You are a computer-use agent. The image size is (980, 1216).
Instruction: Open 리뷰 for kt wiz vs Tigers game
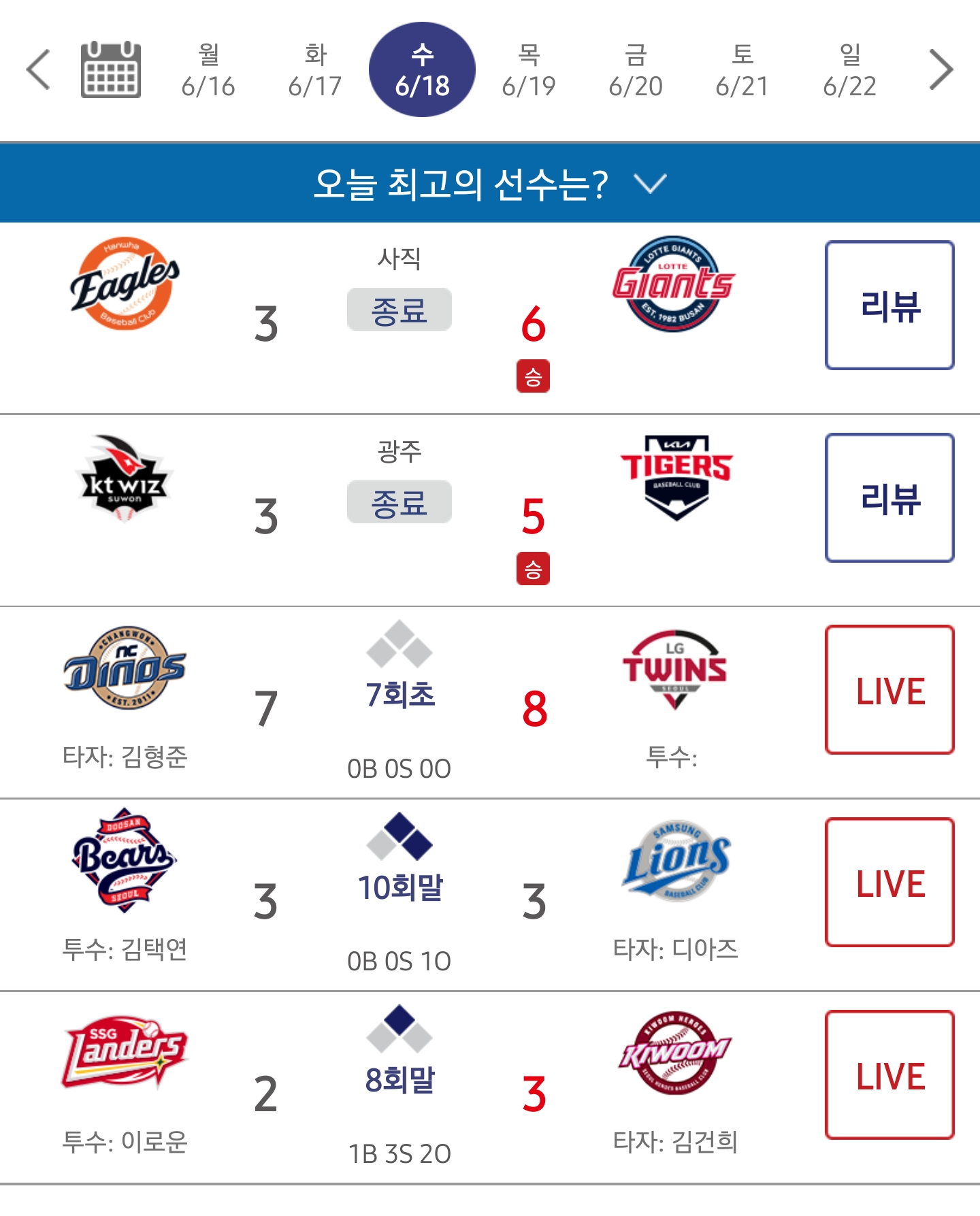click(889, 498)
